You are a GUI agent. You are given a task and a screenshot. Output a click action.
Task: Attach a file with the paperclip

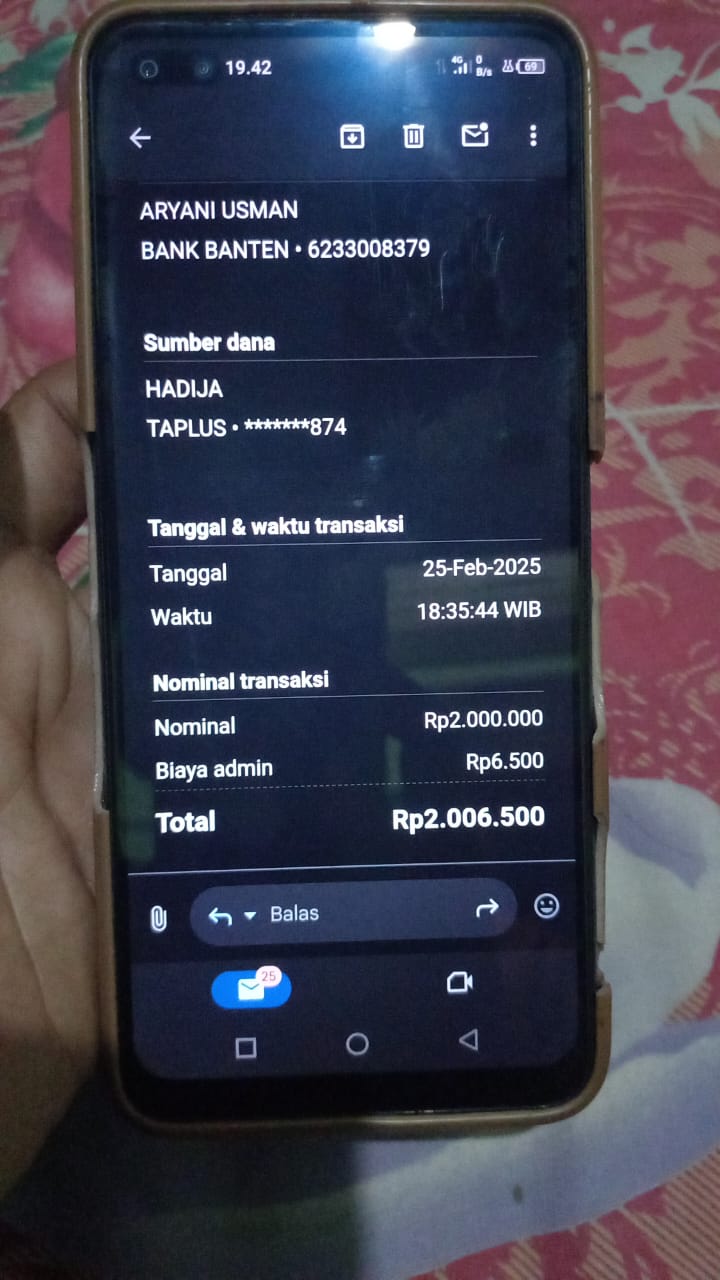(158, 918)
